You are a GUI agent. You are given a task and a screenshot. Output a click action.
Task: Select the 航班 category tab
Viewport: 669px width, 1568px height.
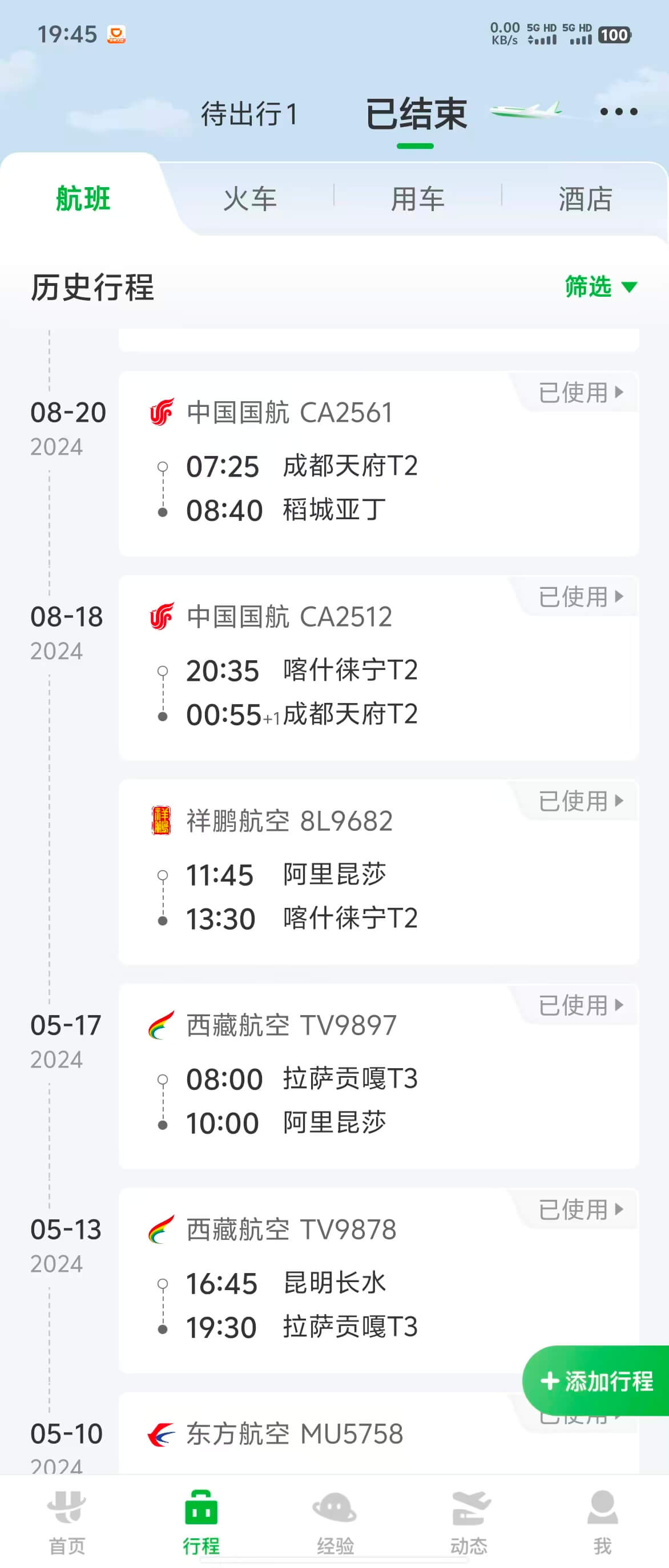tap(83, 199)
